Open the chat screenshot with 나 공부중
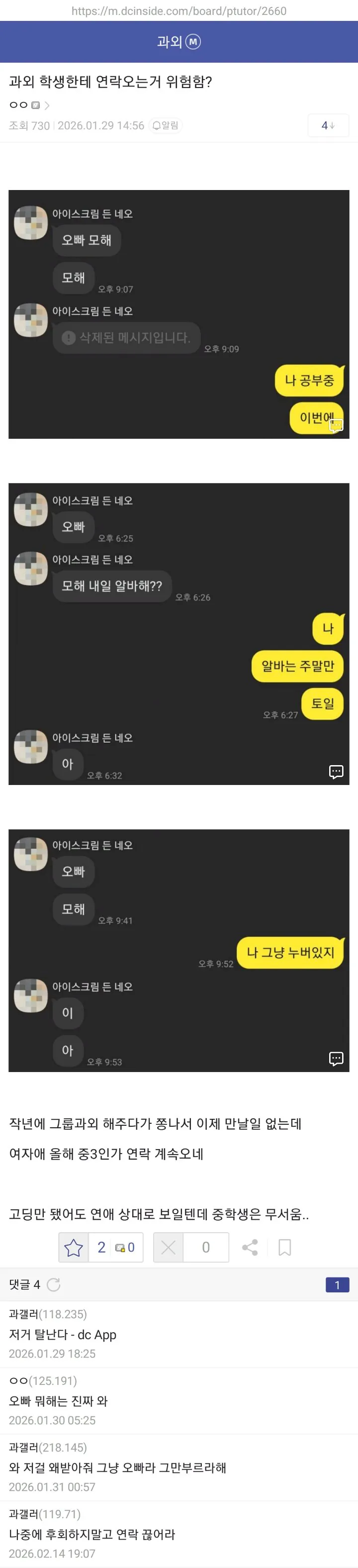Viewport: 358px width, 1568px height. (179, 314)
